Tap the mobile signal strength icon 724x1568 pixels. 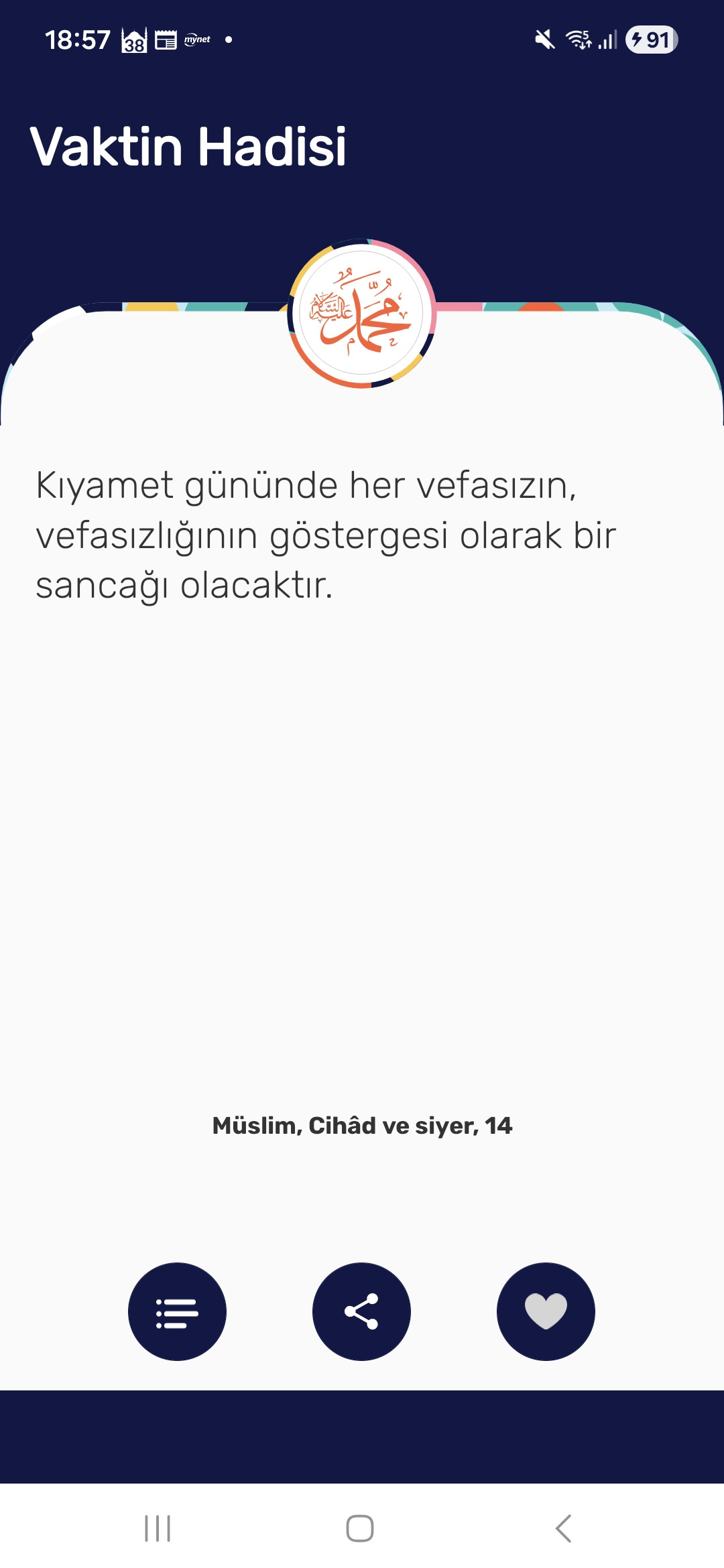click(x=607, y=40)
